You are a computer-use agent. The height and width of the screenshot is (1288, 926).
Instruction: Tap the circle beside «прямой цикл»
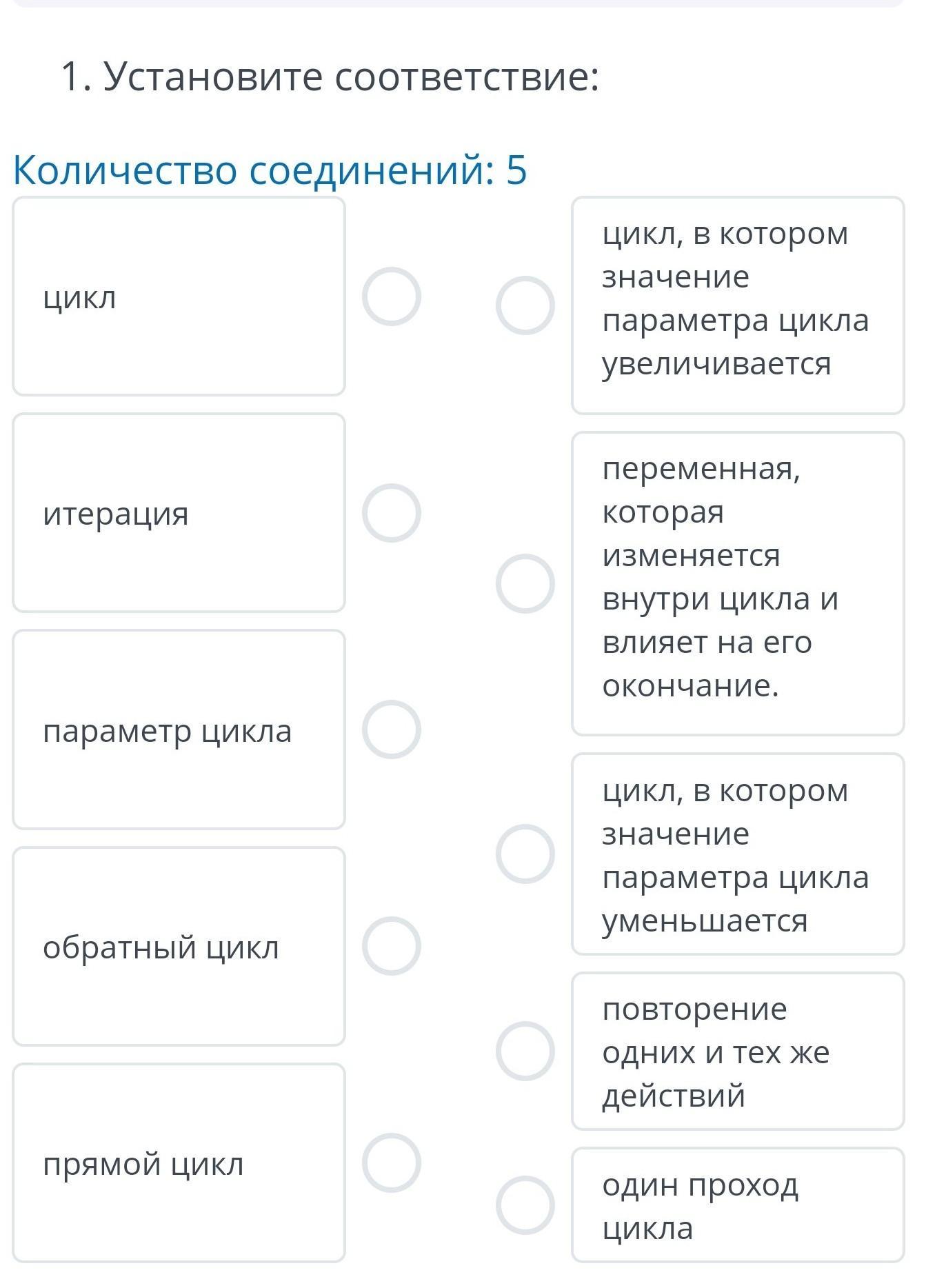[392, 1163]
